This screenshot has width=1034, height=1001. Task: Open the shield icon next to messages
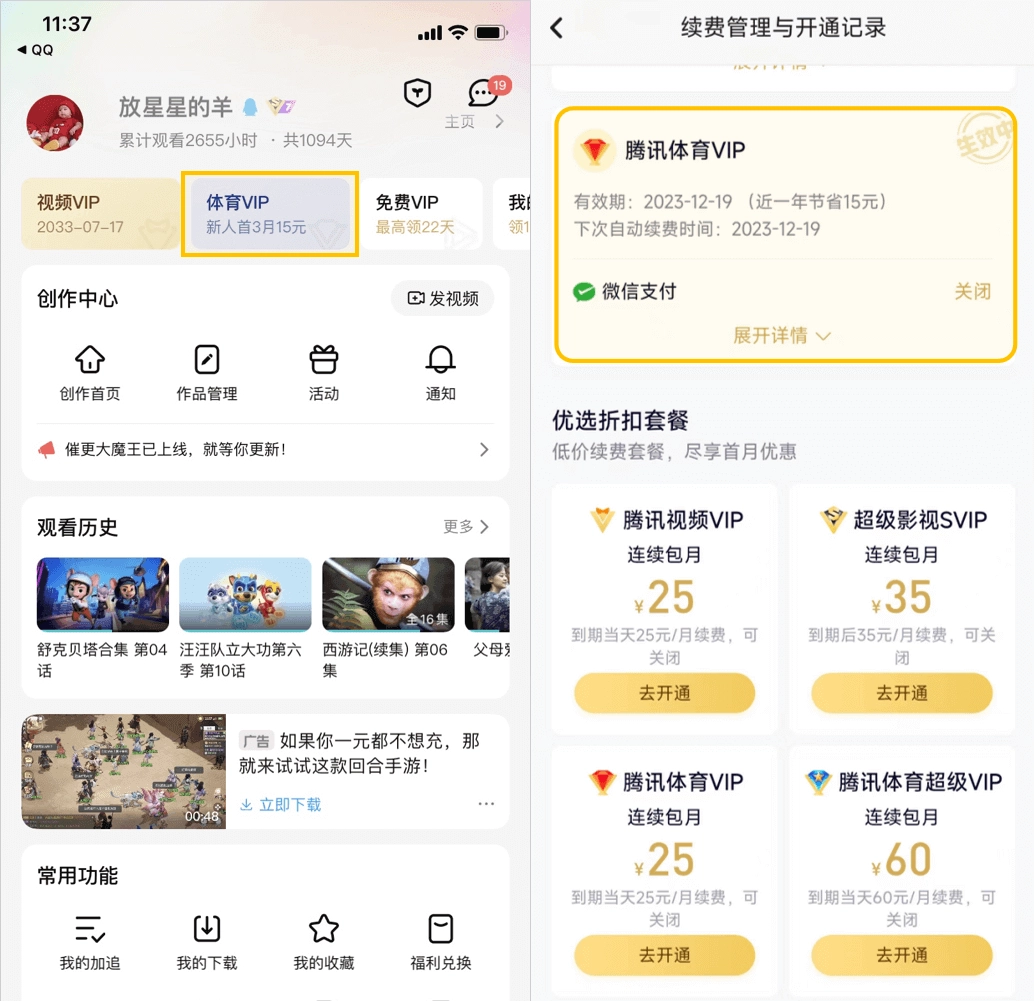[417, 93]
